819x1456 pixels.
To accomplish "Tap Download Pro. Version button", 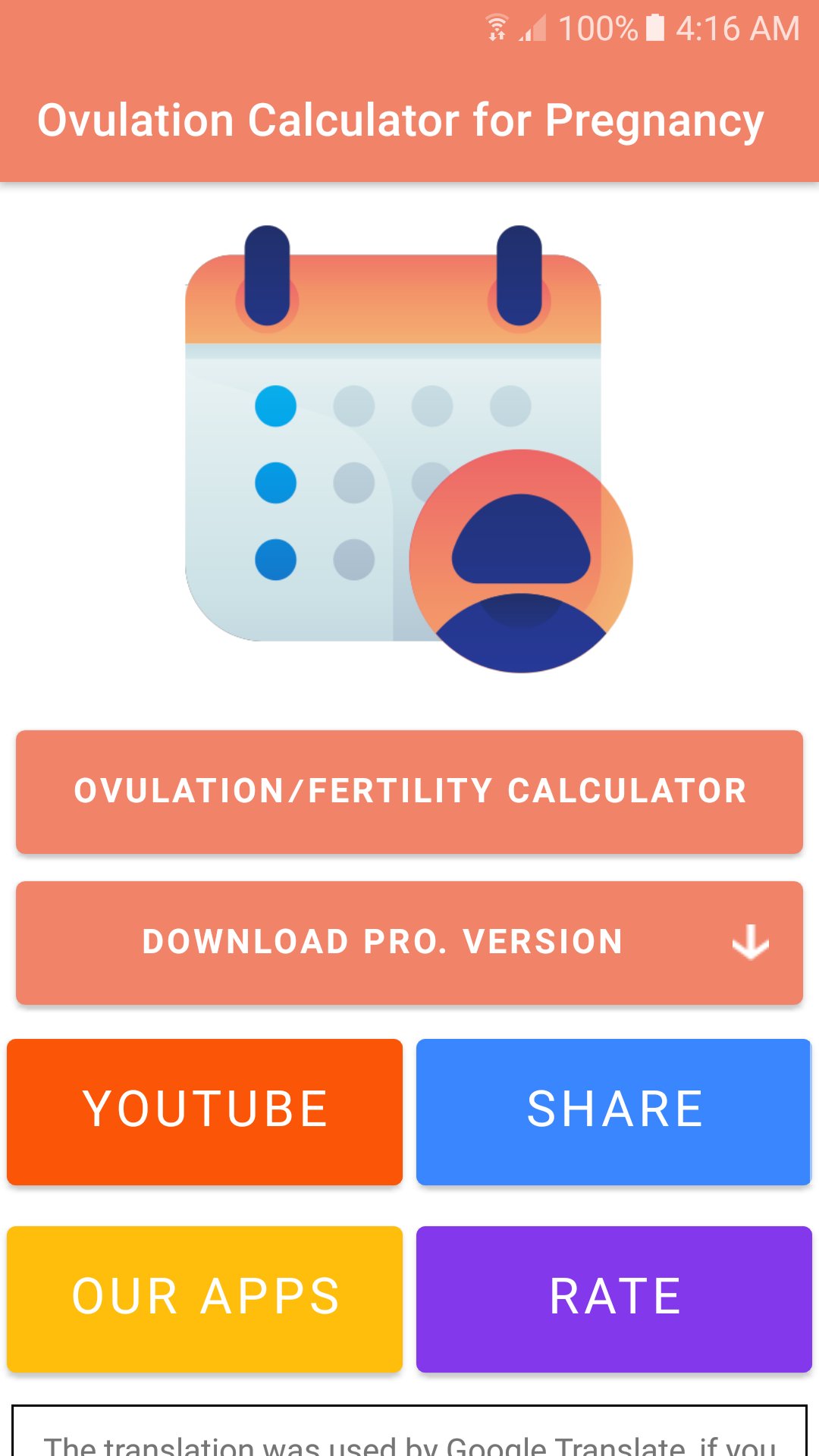I will [409, 943].
